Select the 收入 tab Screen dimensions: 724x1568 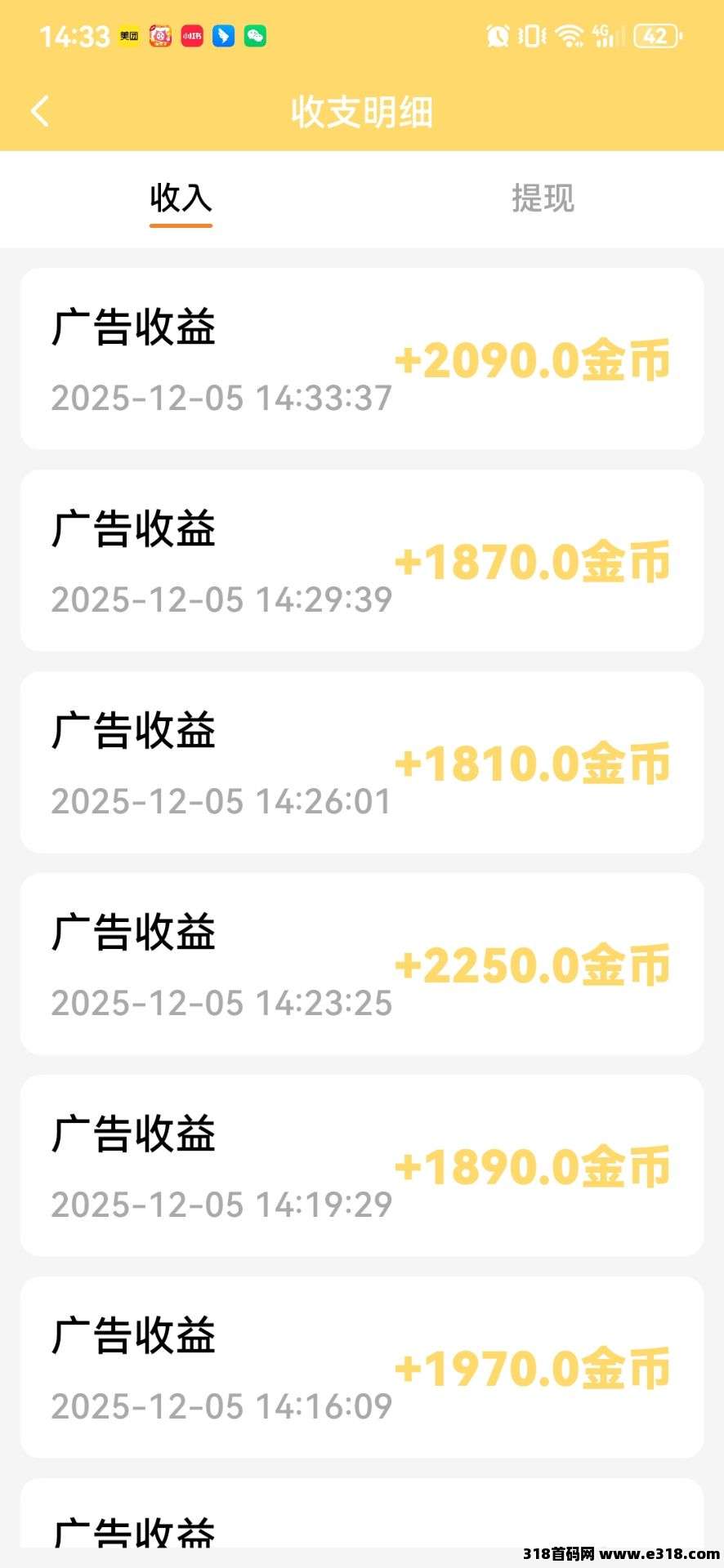(x=181, y=198)
